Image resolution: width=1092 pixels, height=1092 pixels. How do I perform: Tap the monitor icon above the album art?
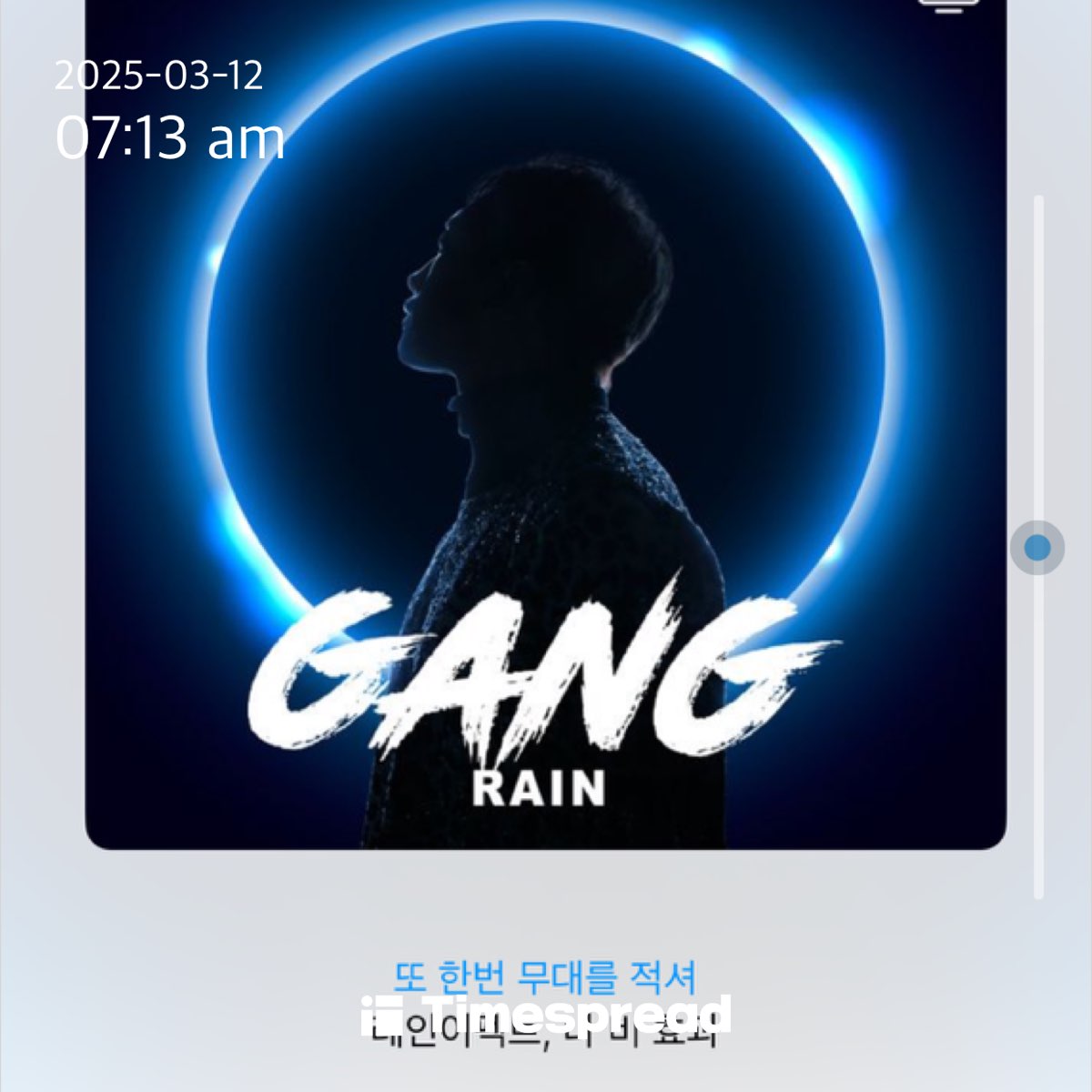pos(948,4)
